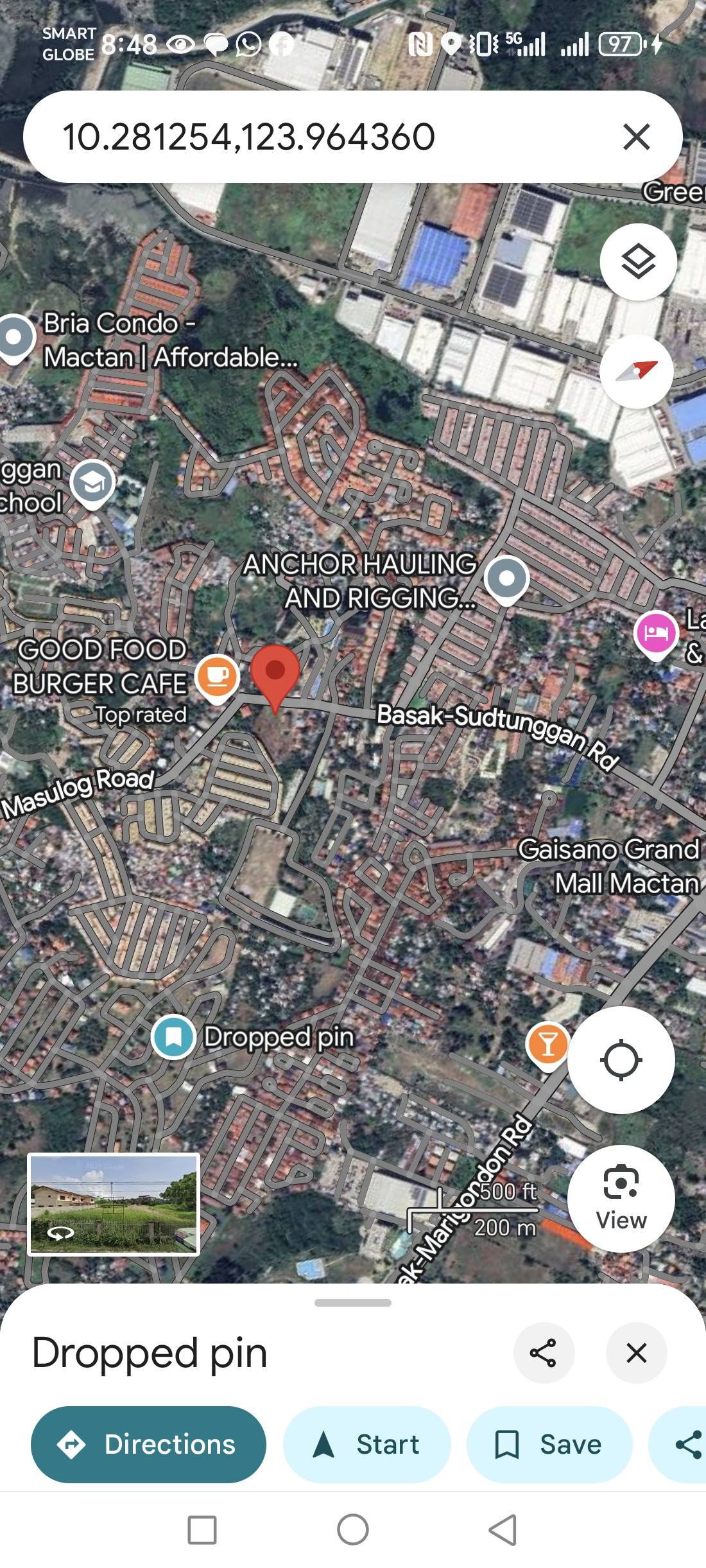Tap the saved Dropped pin bookmark marker
Screen dimensions: 706x1568
click(173, 1036)
